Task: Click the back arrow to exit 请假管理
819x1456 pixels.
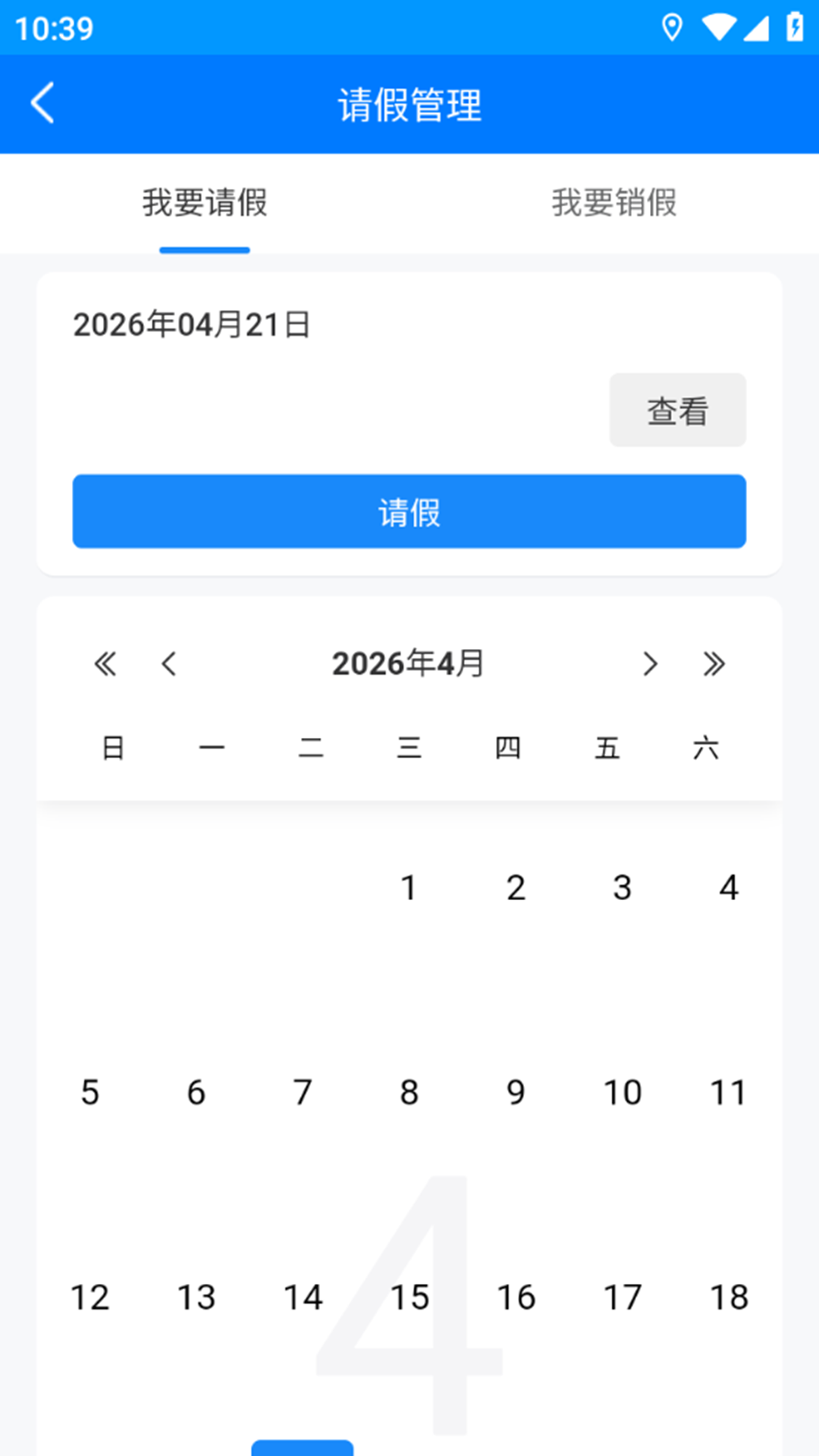Action: click(x=42, y=102)
